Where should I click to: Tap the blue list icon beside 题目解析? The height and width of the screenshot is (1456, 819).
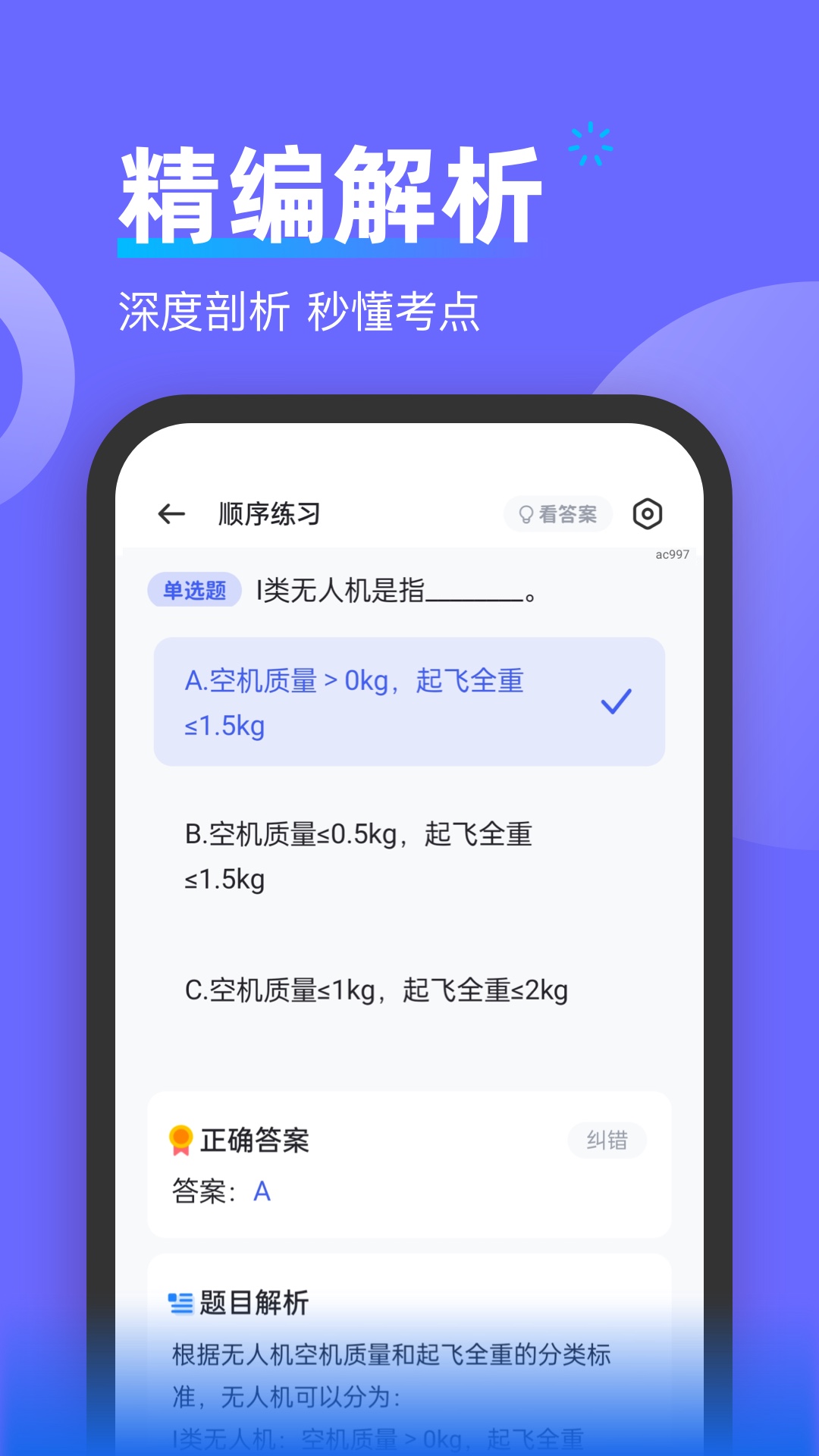pos(180,1302)
